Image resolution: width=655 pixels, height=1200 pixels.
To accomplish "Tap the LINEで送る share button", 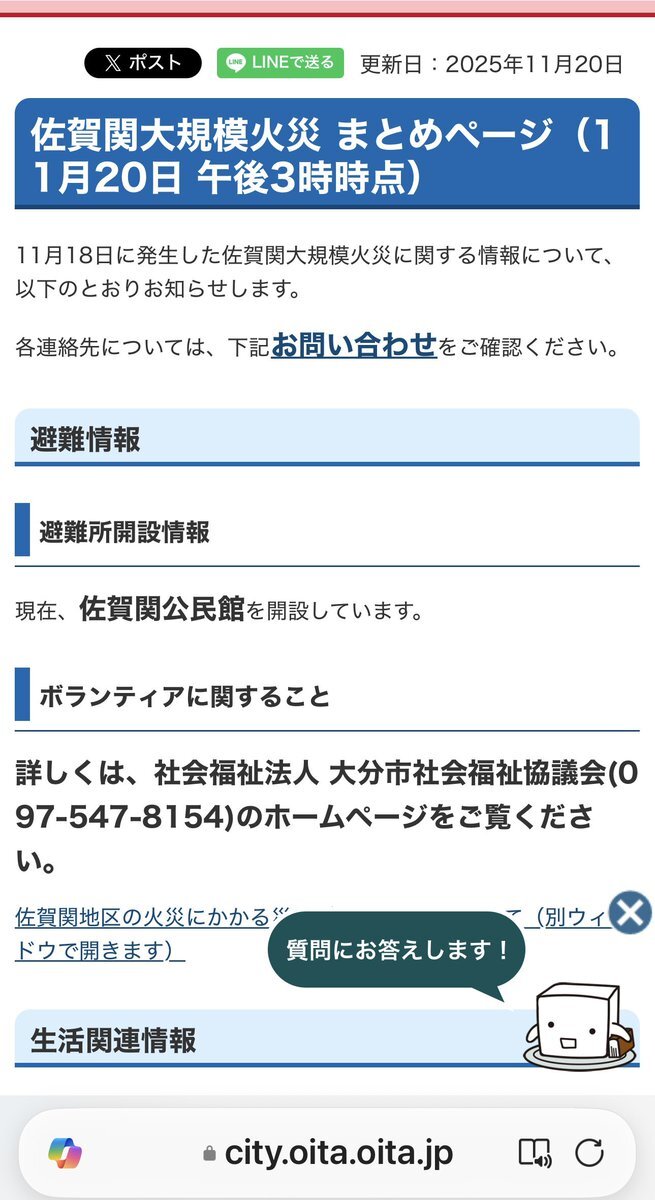I will (280, 63).
